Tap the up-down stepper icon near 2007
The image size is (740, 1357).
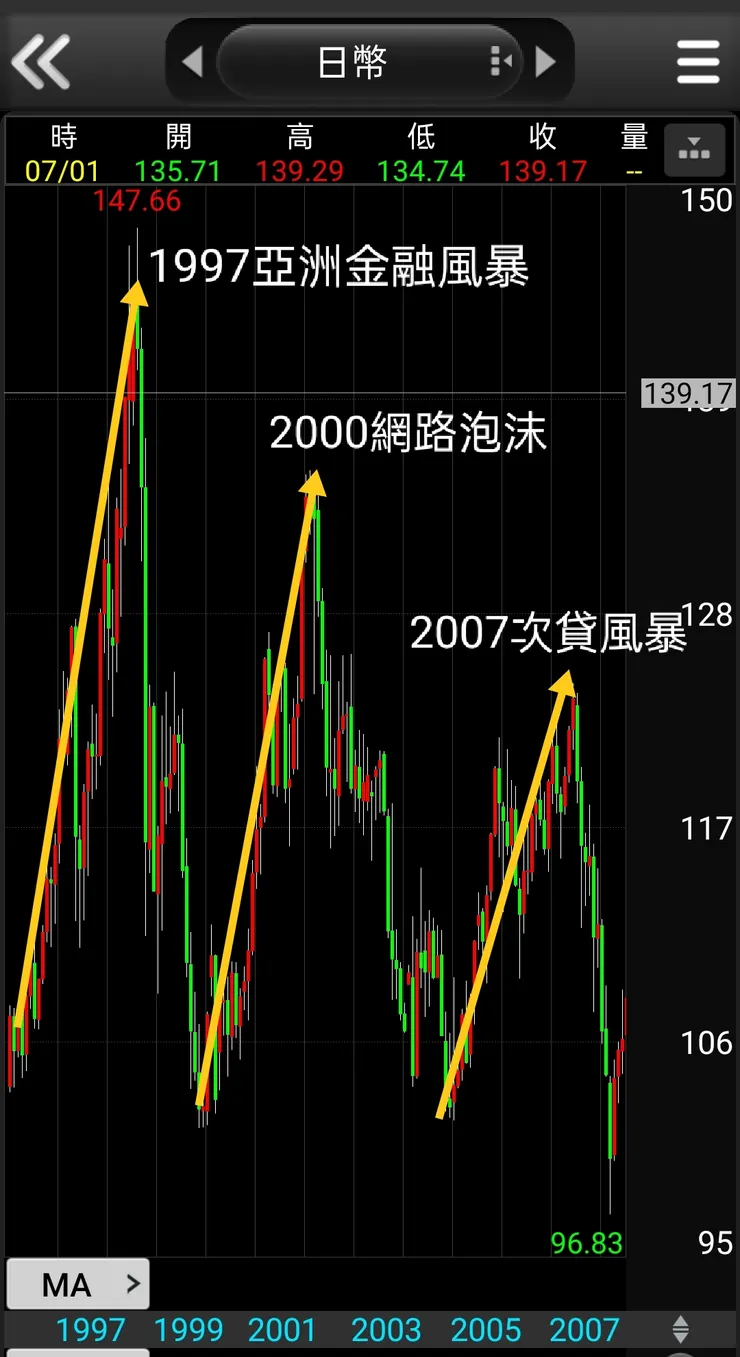click(x=681, y=1330)
